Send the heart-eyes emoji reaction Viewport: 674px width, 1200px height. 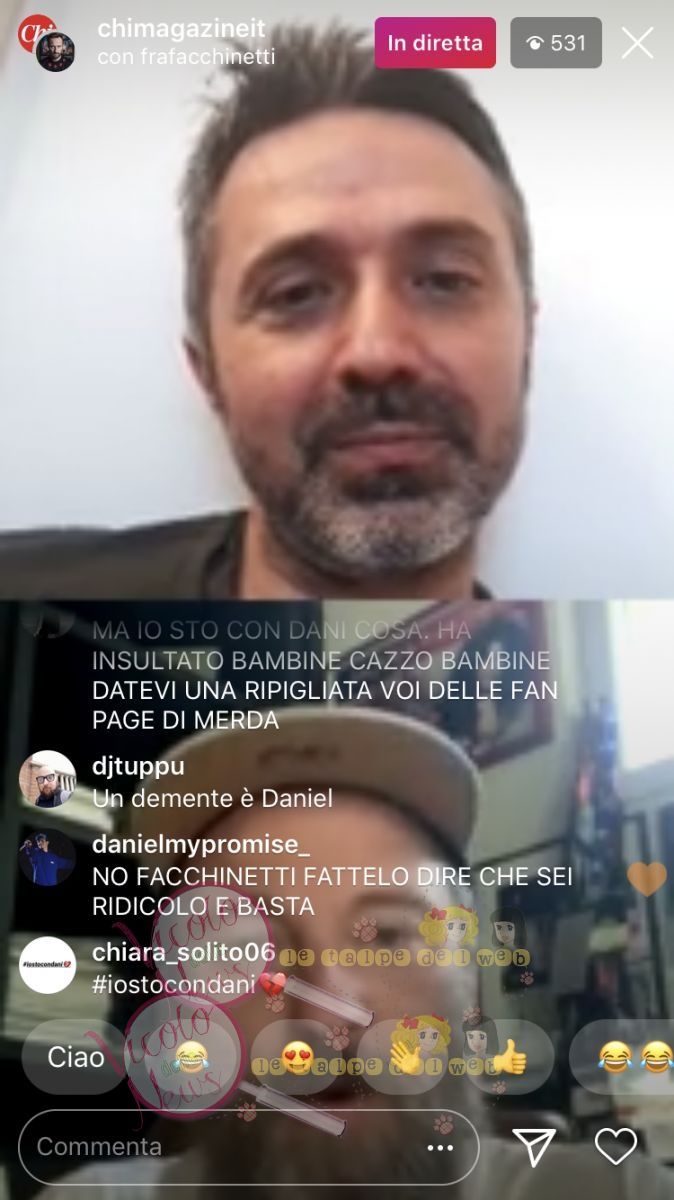298,1058
